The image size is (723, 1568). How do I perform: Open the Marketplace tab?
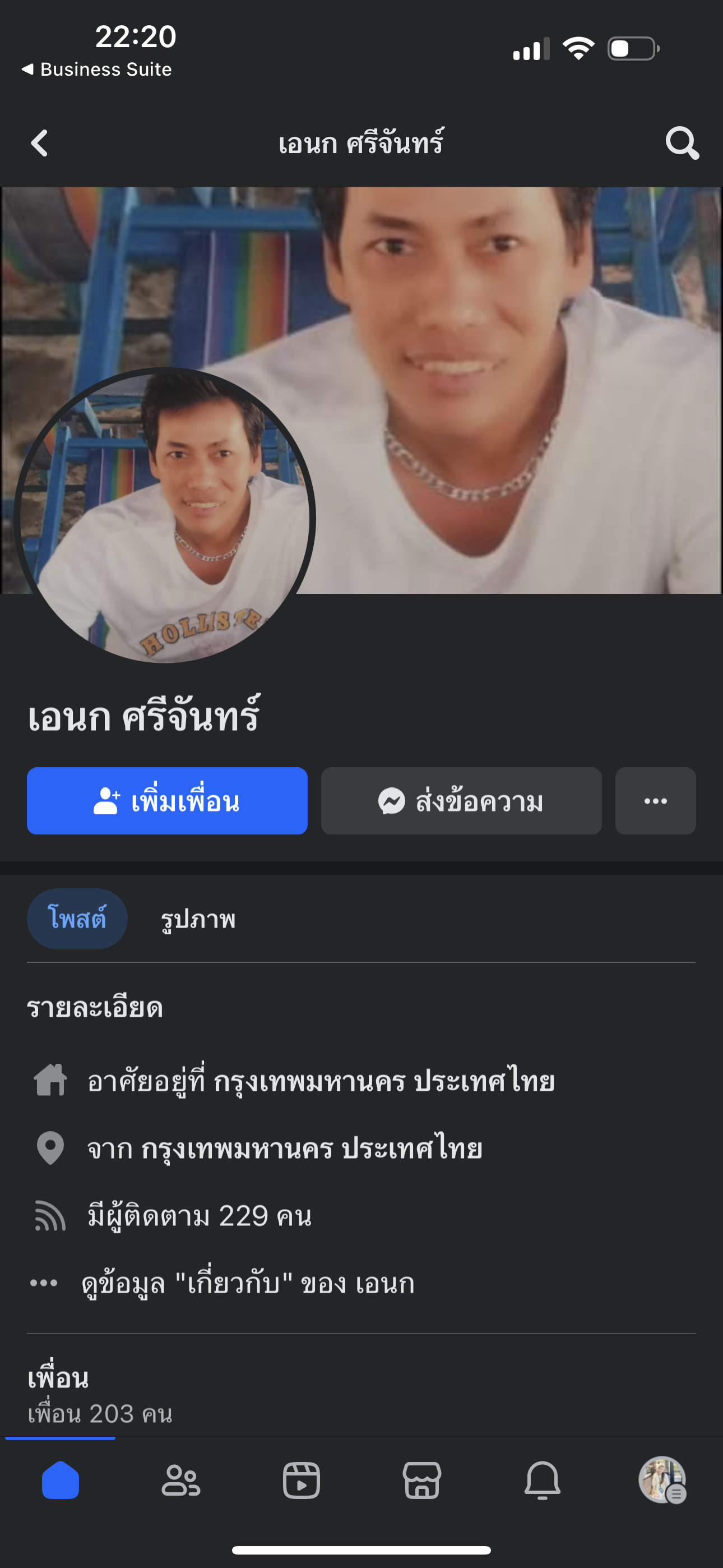point(421,1480)
